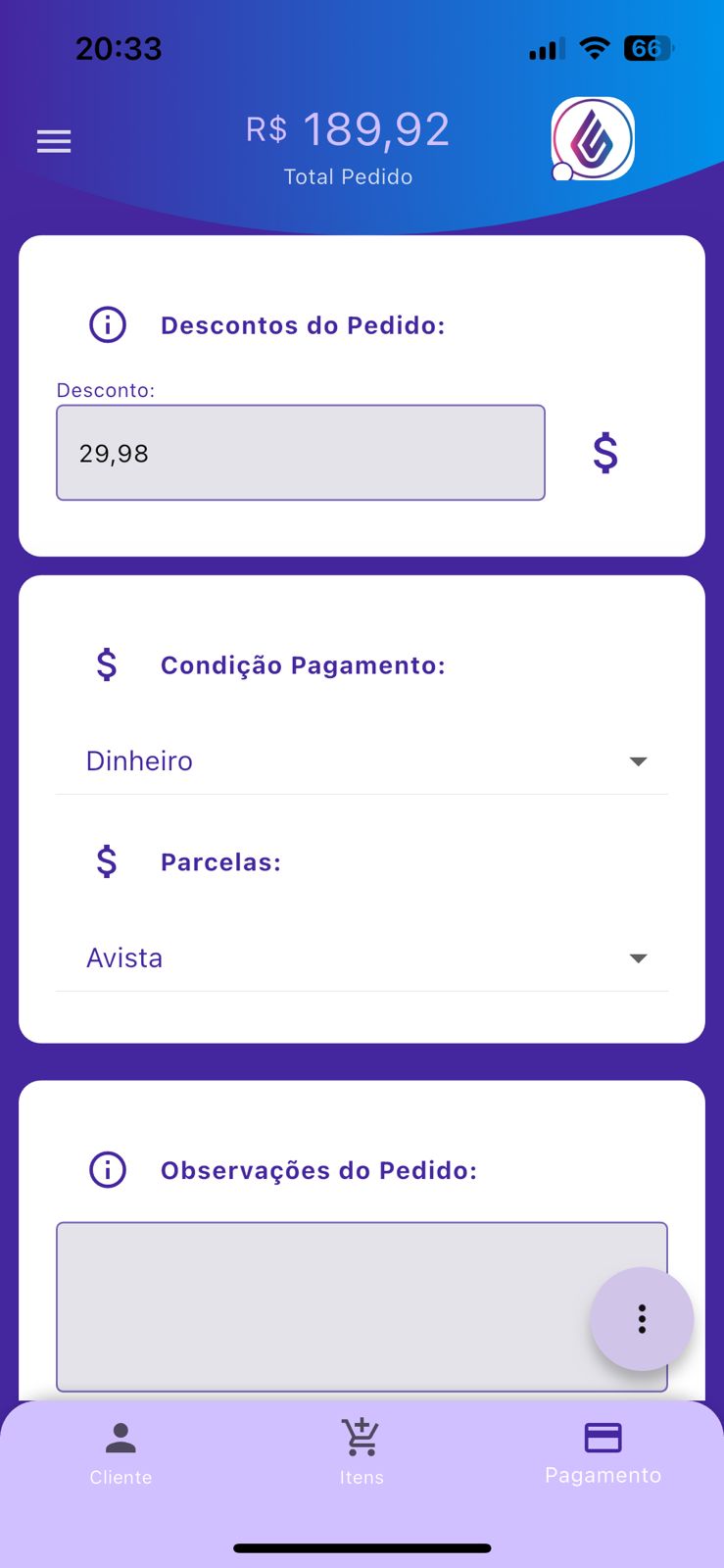Click the info icon beside Descontos do Pedido
Viewport: 724px width, 1568px height.
tap(108, 324)
